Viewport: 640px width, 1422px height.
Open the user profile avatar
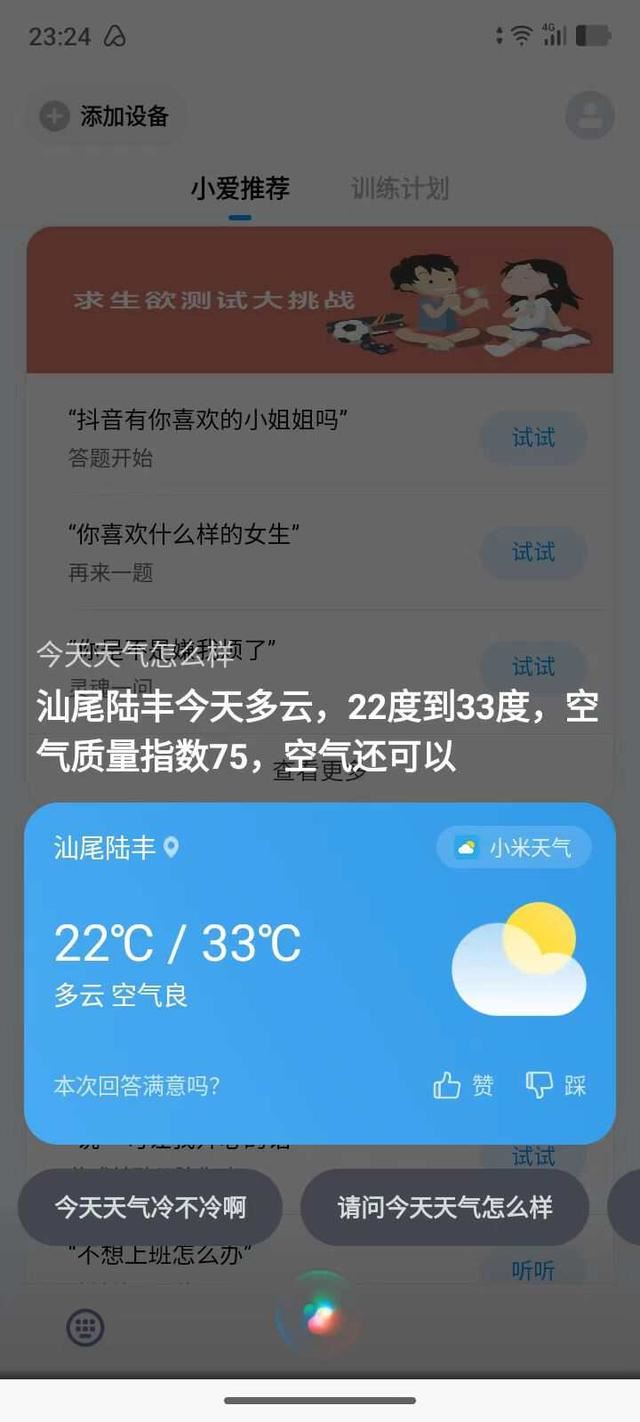tap(589, 116)
